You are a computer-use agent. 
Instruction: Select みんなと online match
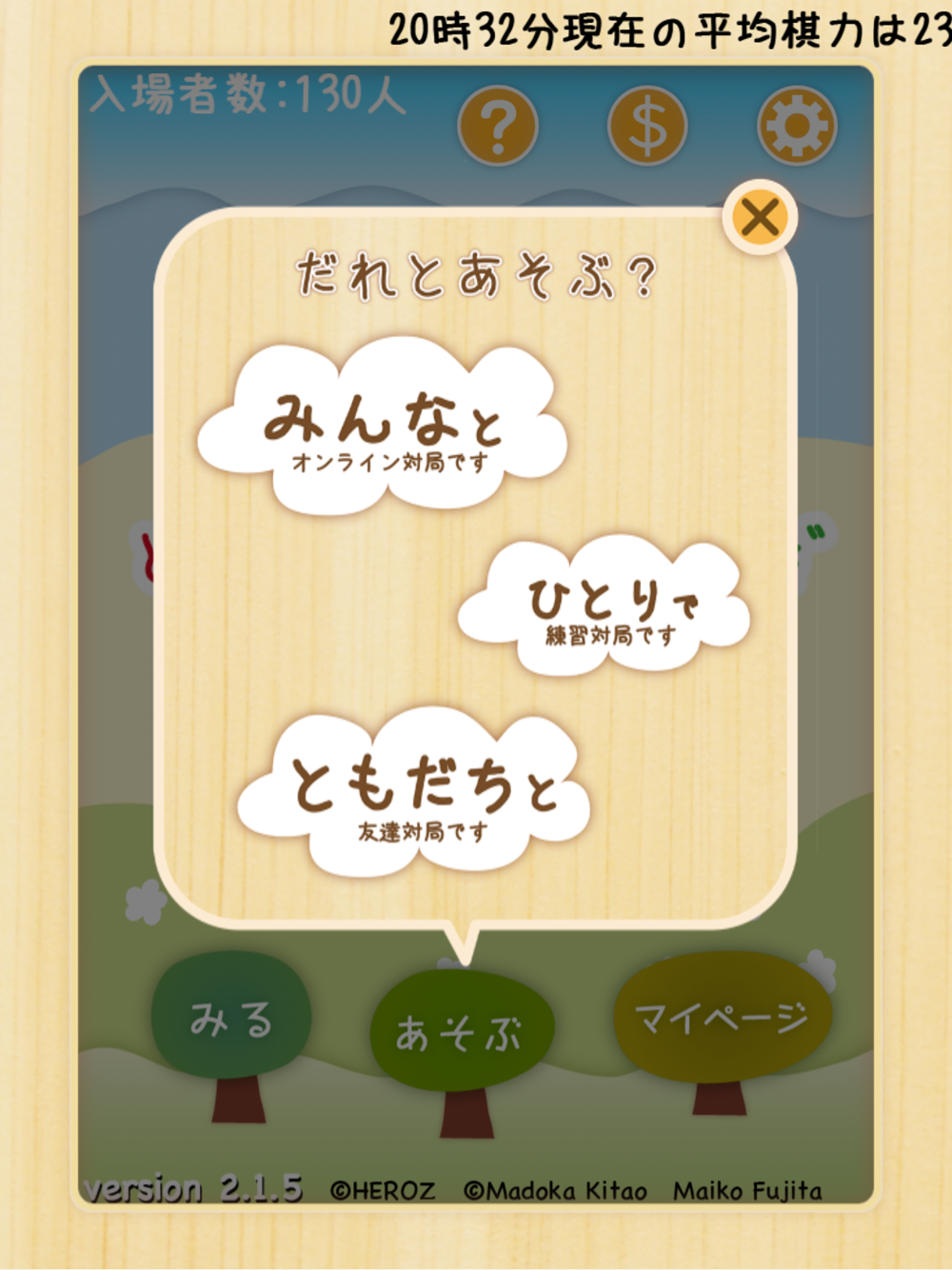[383, 430]
